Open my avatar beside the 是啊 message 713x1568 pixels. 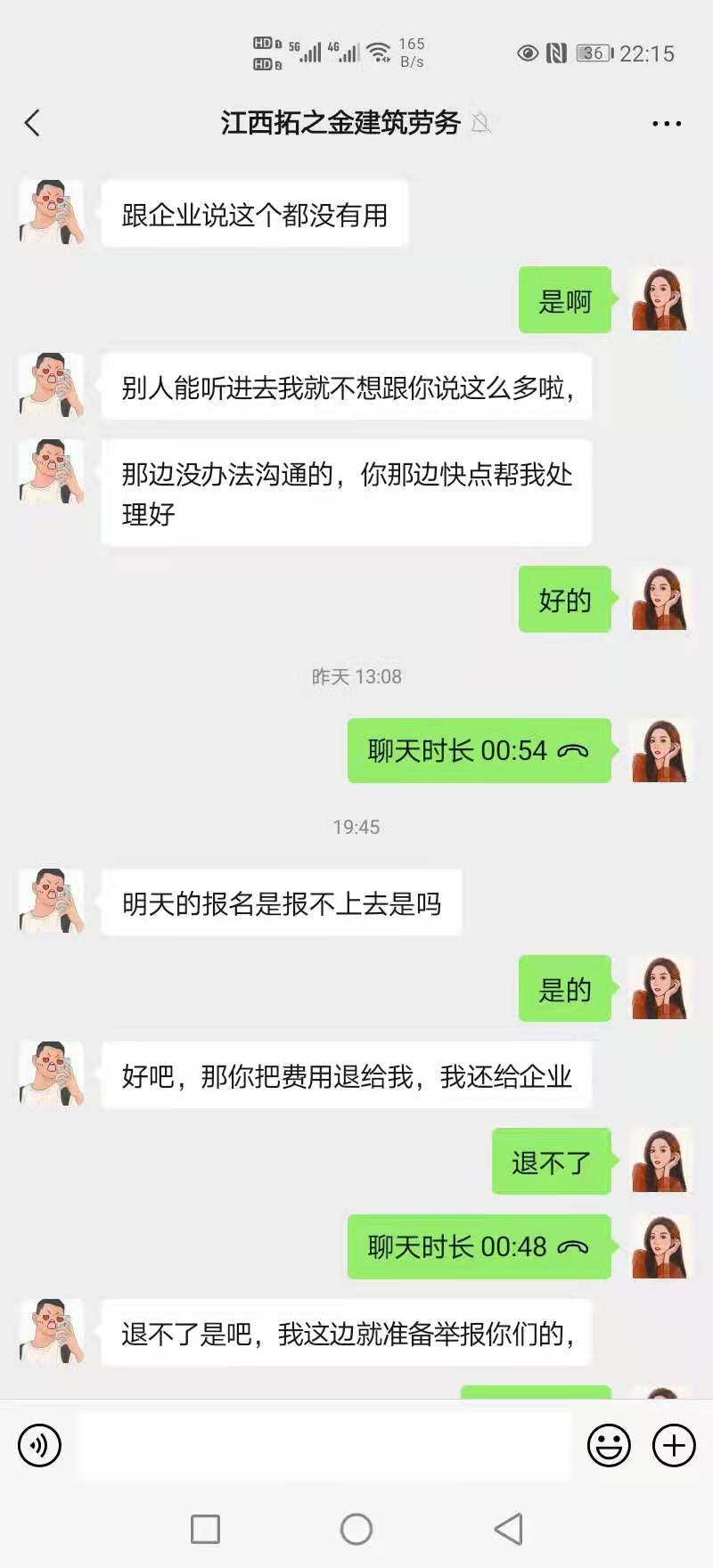[660, 300]
